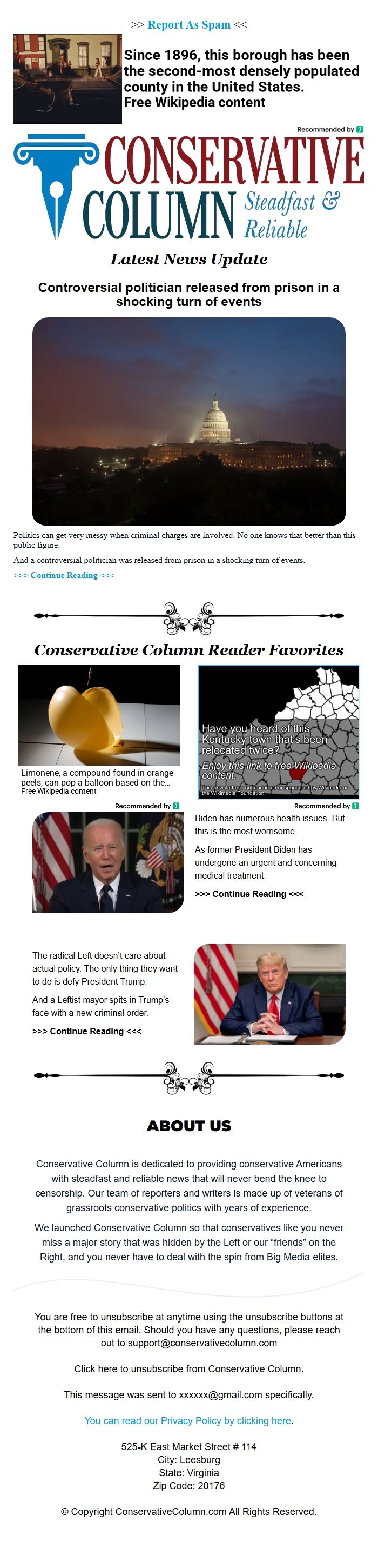Image resolution: width=378 pixels, height=1568 pixels.
Task: Open the Privacy Policy link
Action: (189, 1421)
